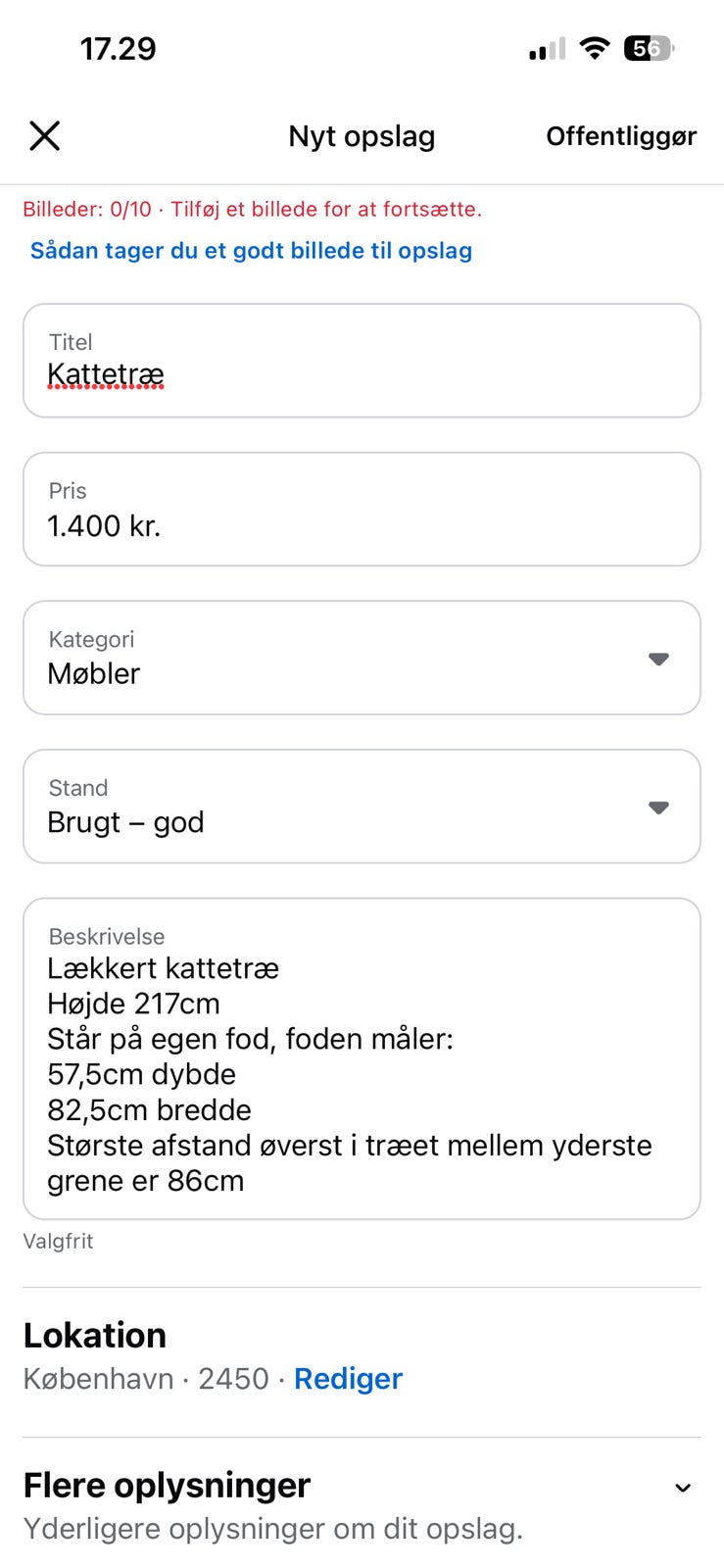724x1568 pixels.
Task: Tap the Flere oplysninger chevron icon
Action: [x=683, y=1488]
